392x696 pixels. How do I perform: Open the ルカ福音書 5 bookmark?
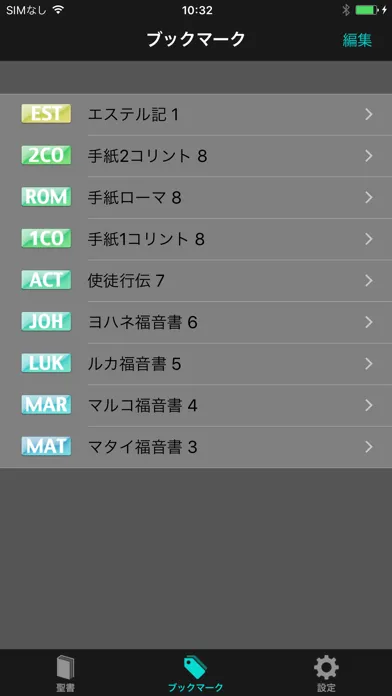click(x=196, y=364)
